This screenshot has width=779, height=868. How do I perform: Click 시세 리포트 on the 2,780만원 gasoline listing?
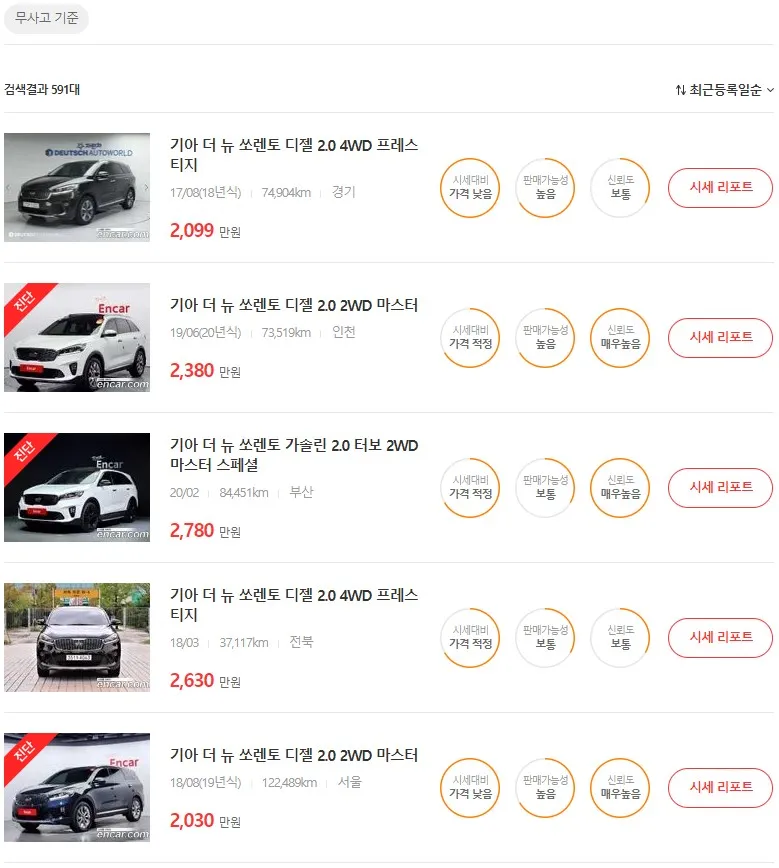[x=719, y=488]
